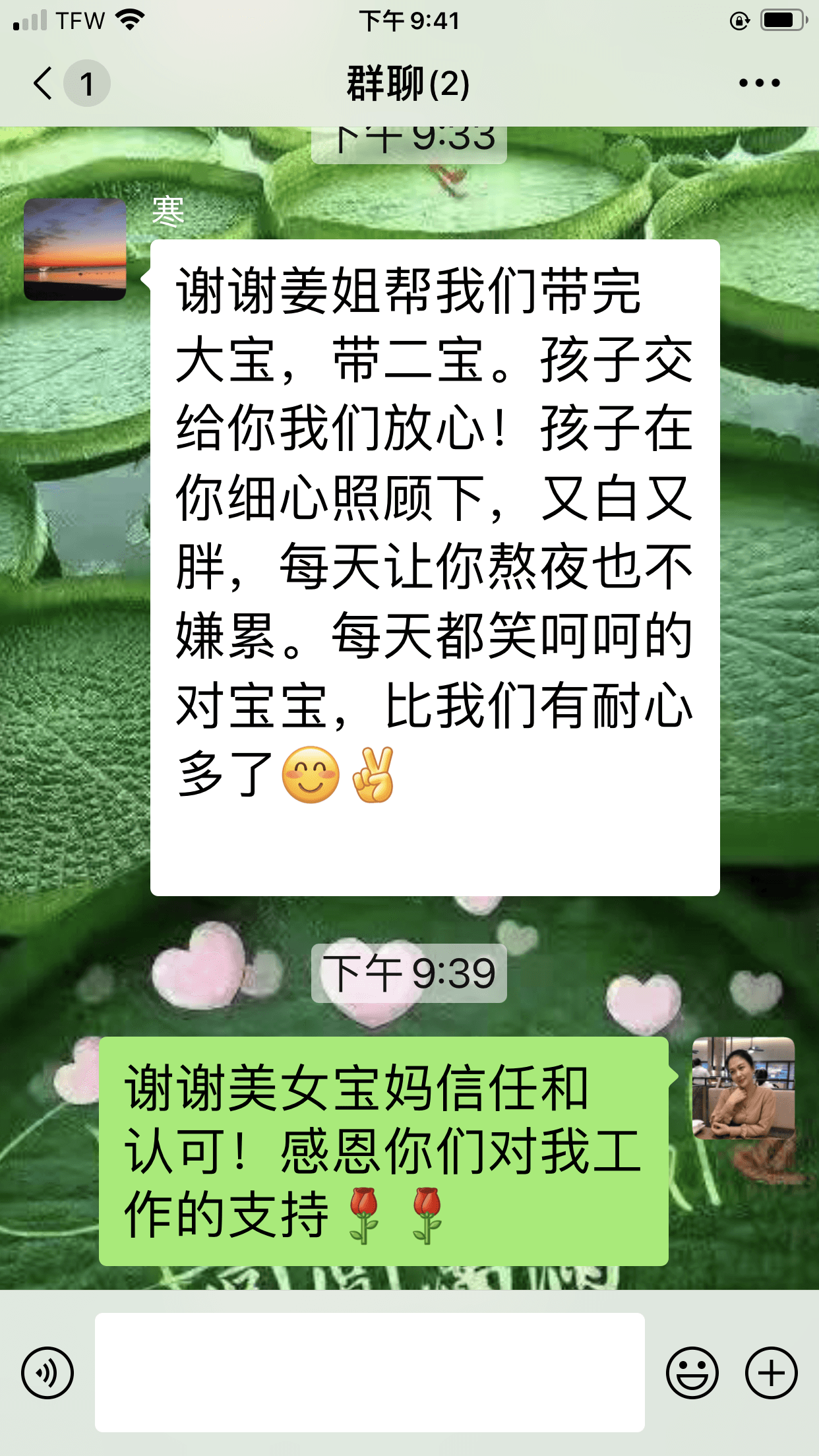Switch to voice message input
This screenshot has height=1456, width=819.
coord(47,1373)
